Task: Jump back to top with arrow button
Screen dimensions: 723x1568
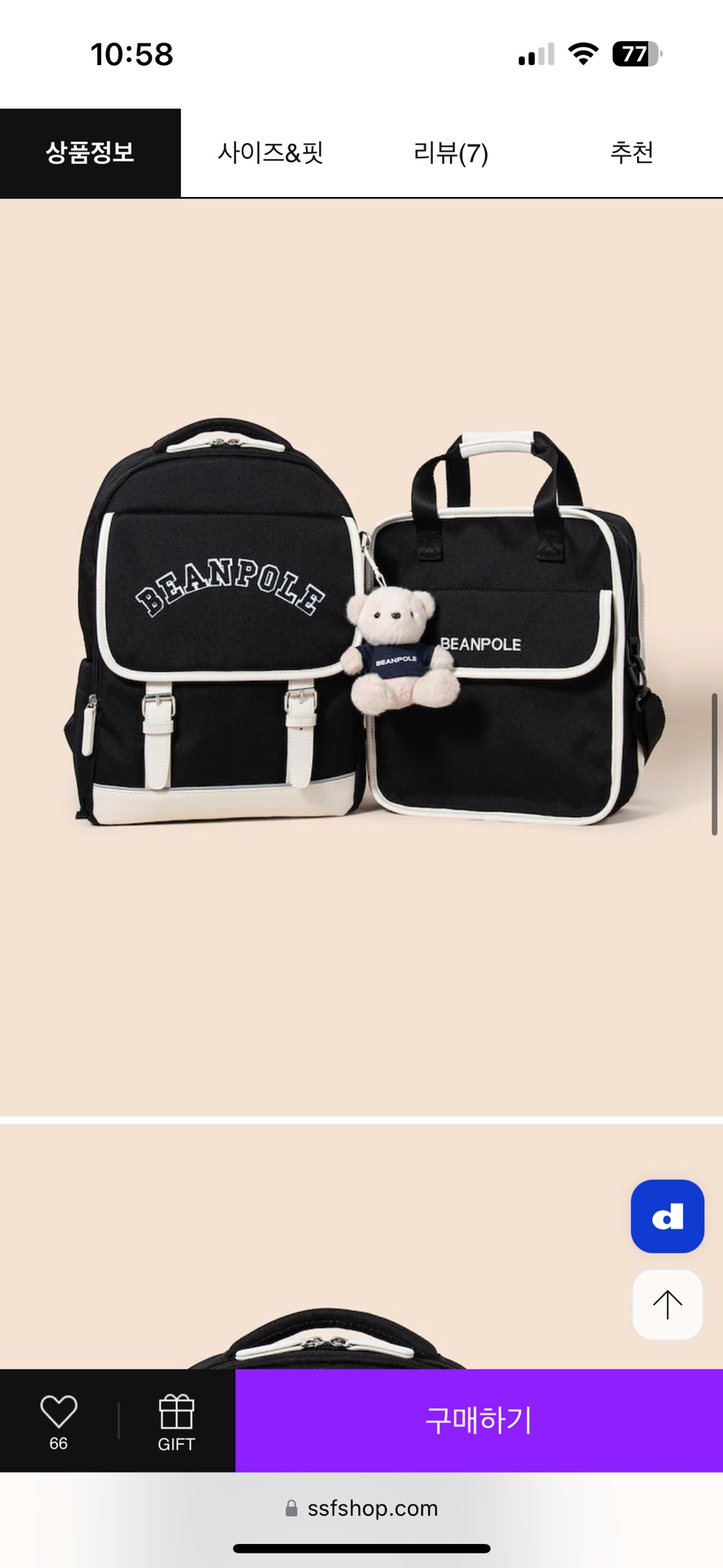Action: [667, 1304]
